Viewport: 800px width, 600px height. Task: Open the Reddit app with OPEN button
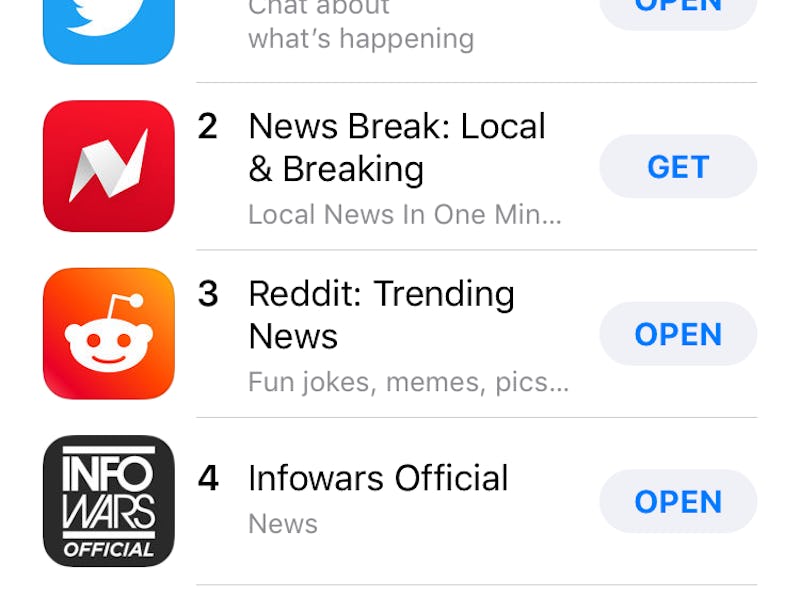[x=678, y=334]
